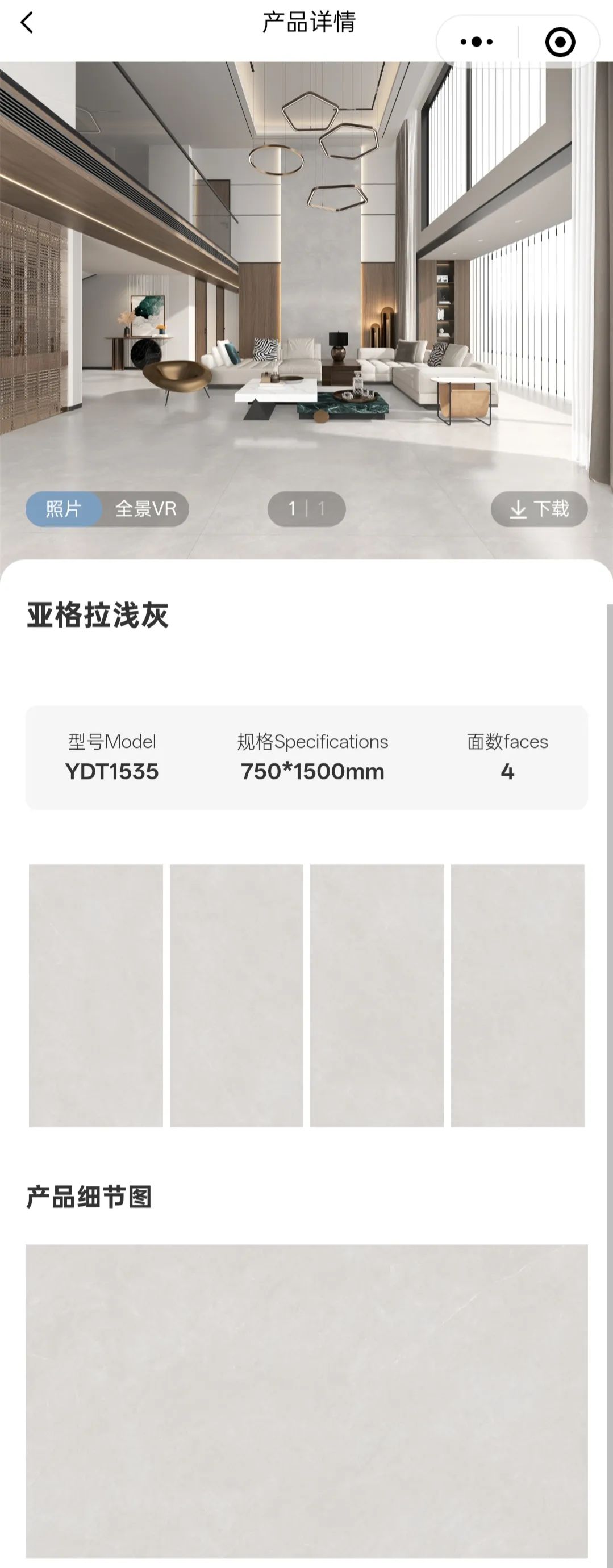Go back from product details
Viewport: 613px width, 1568px height.
pyautogui.click(x=27, y=23)
